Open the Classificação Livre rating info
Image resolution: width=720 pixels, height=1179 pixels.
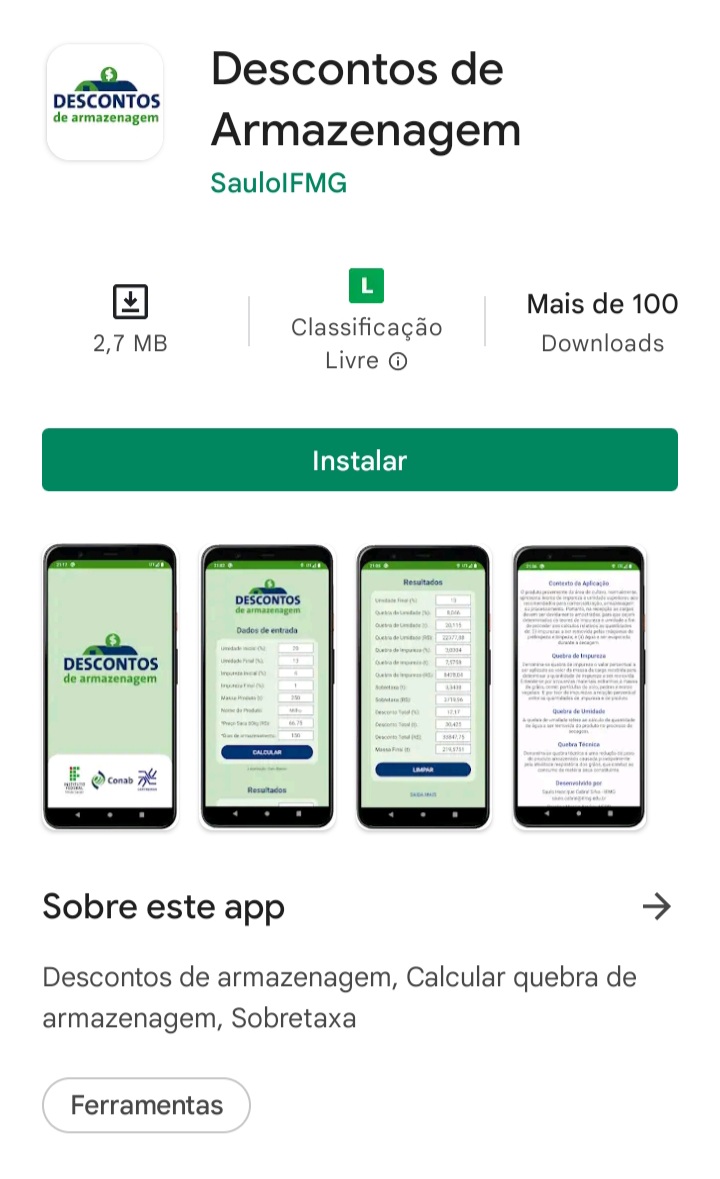point(397,362)
